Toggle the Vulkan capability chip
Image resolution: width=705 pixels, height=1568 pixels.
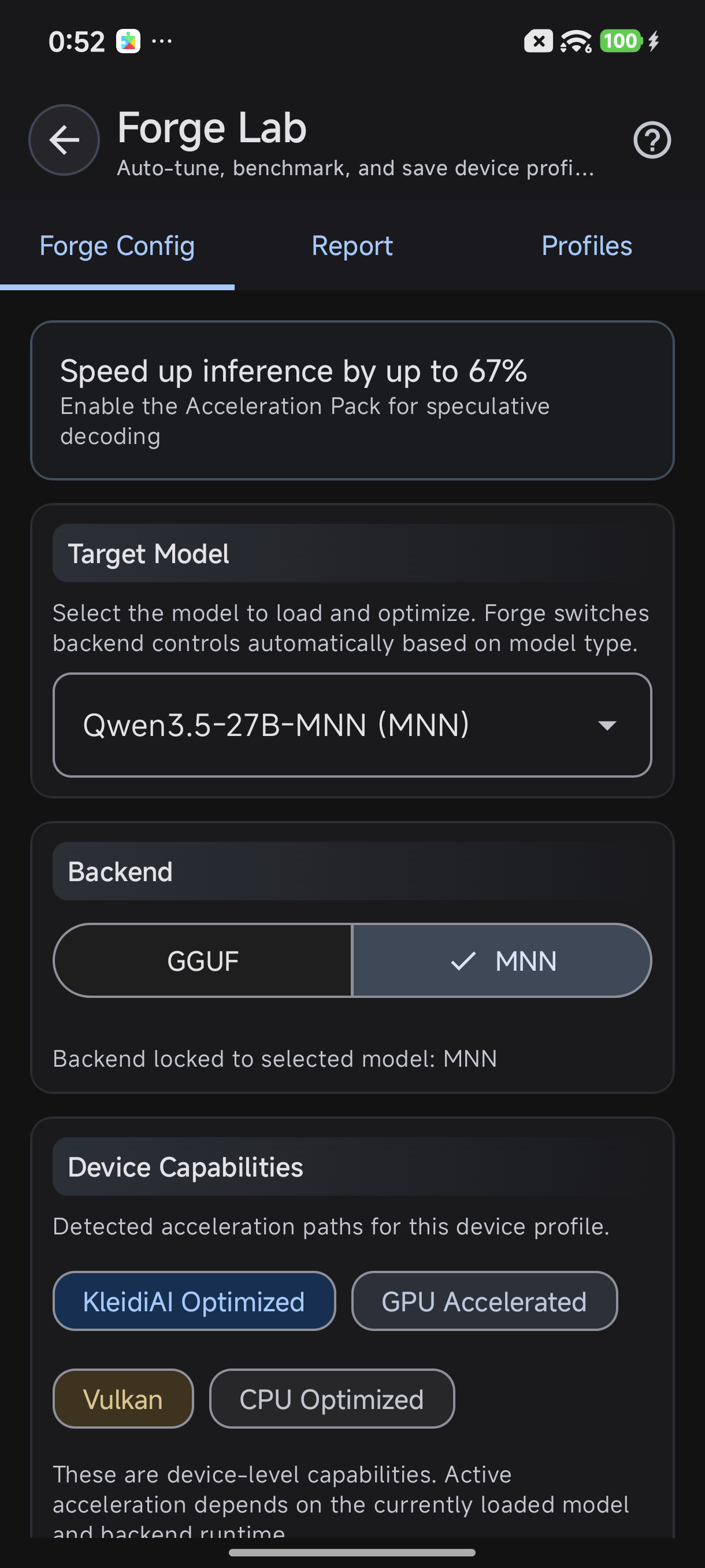click(x=123, y=1398)
